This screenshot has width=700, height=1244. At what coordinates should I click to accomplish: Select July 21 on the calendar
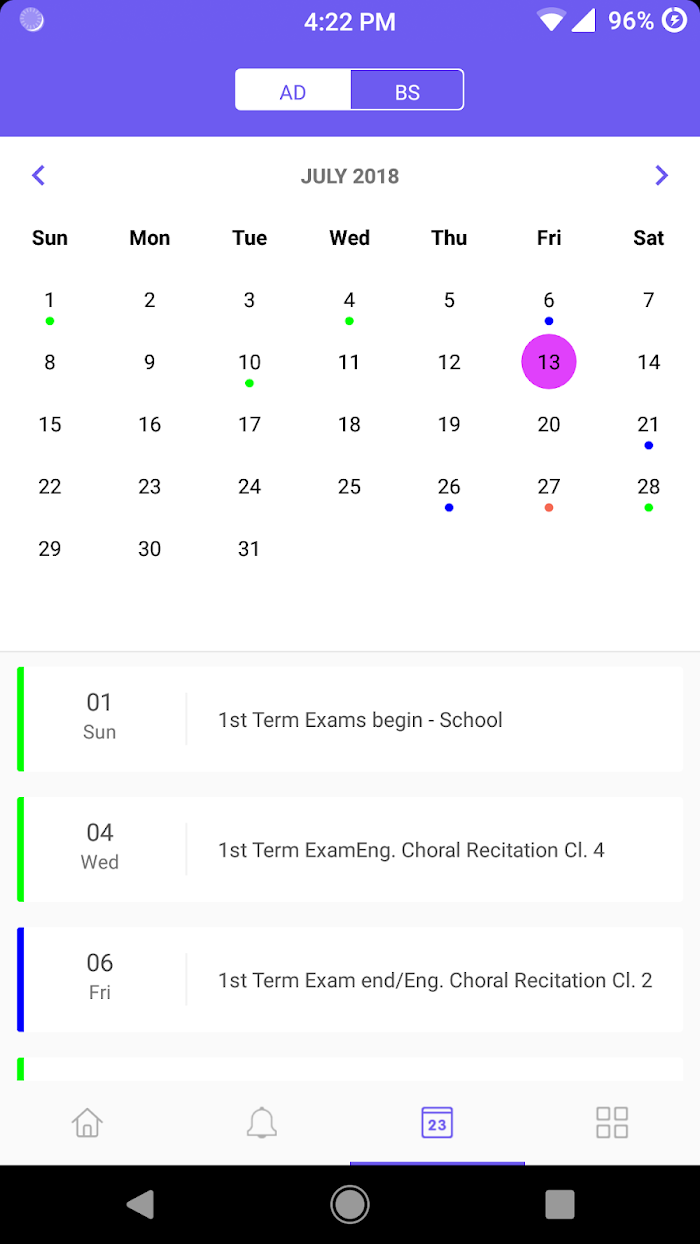649,429
